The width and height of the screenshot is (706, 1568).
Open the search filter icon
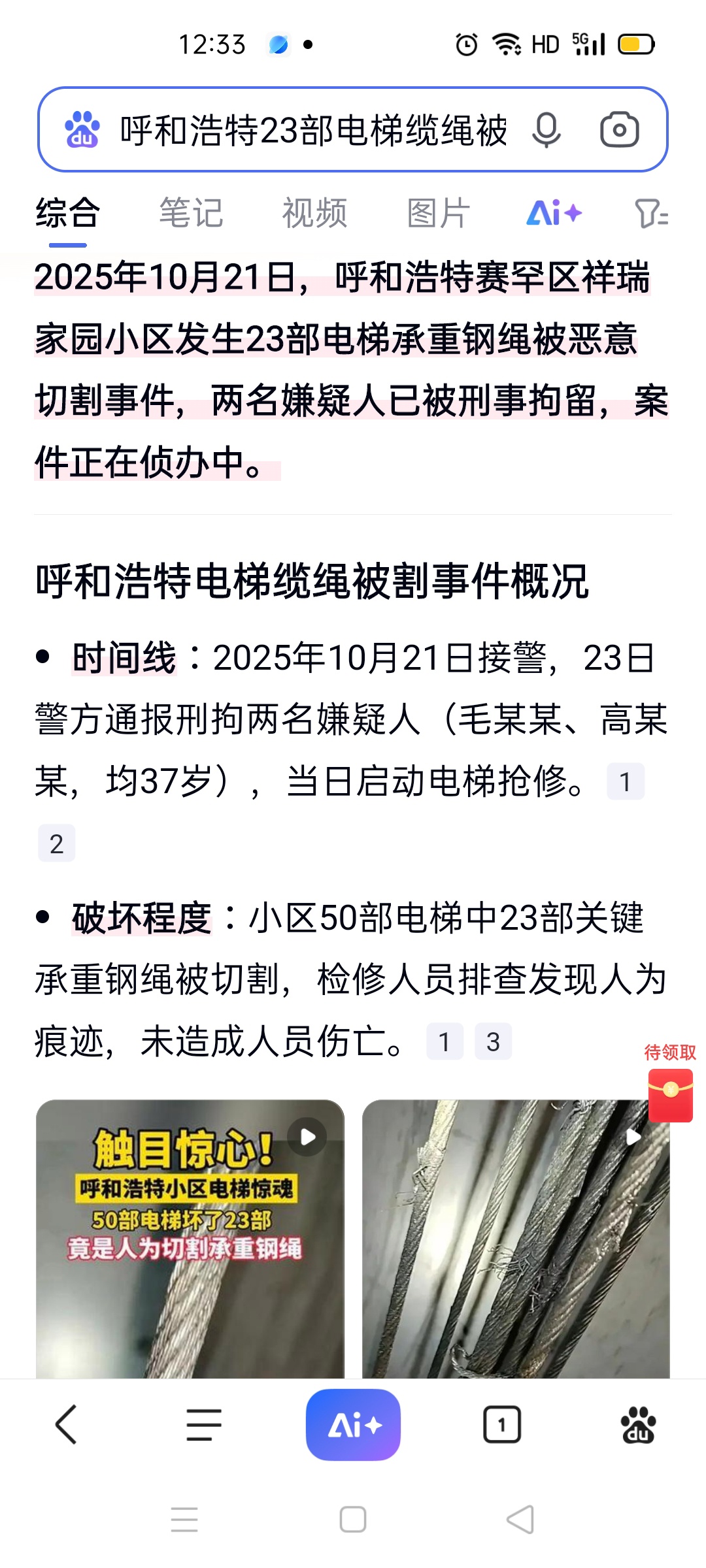pos(651,213)
